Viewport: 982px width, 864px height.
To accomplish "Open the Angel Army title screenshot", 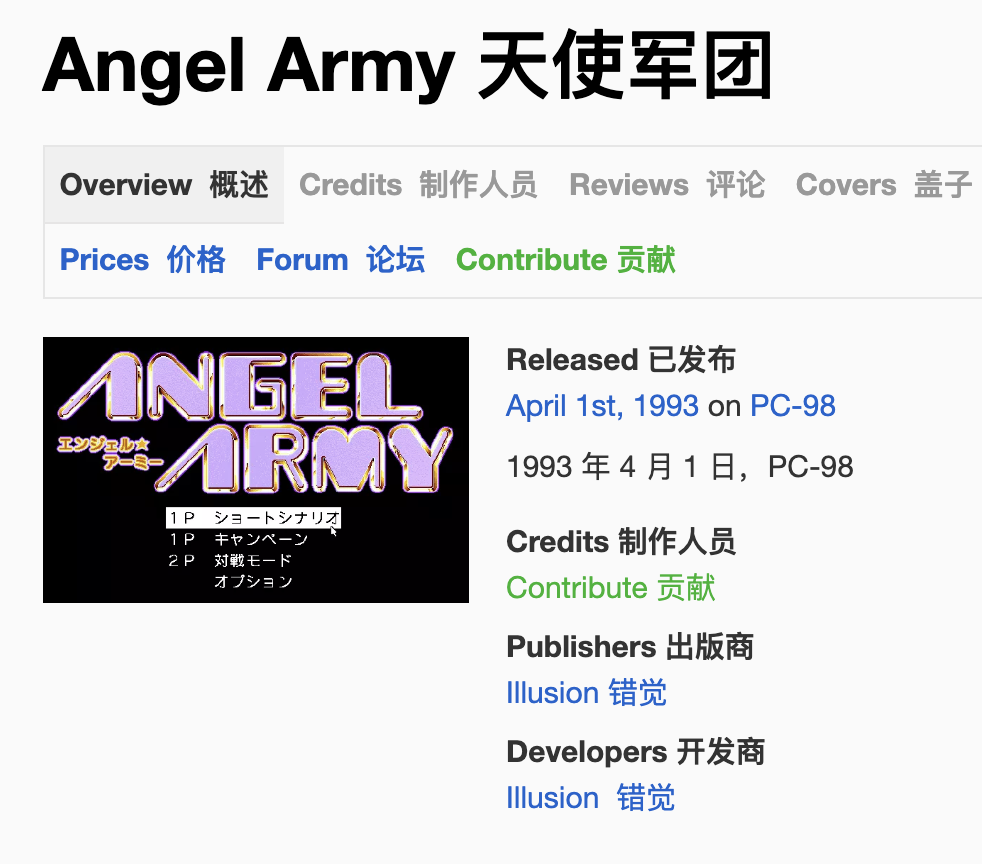I will tap(256, 470).
